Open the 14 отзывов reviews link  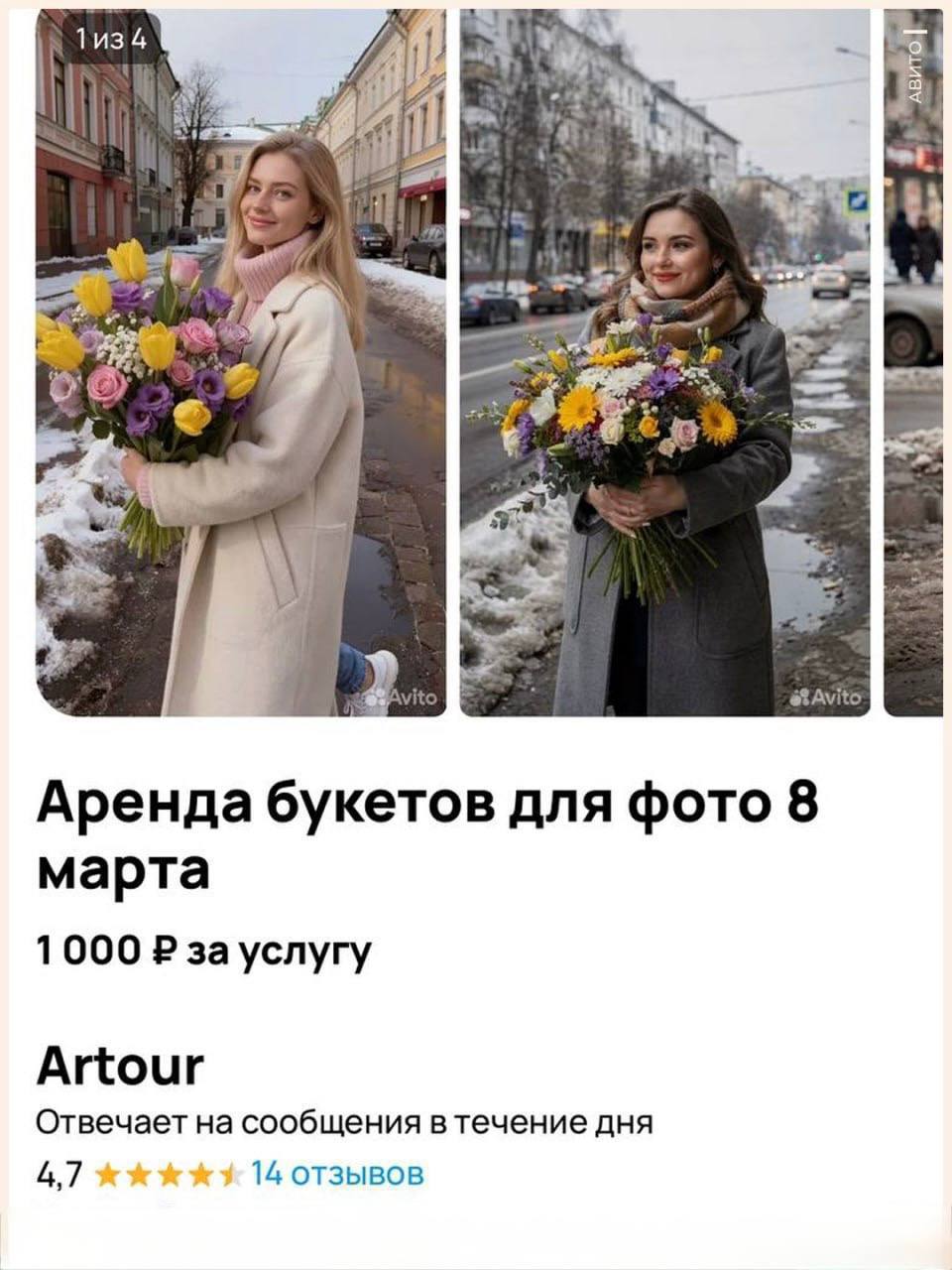coord(337,1175)
